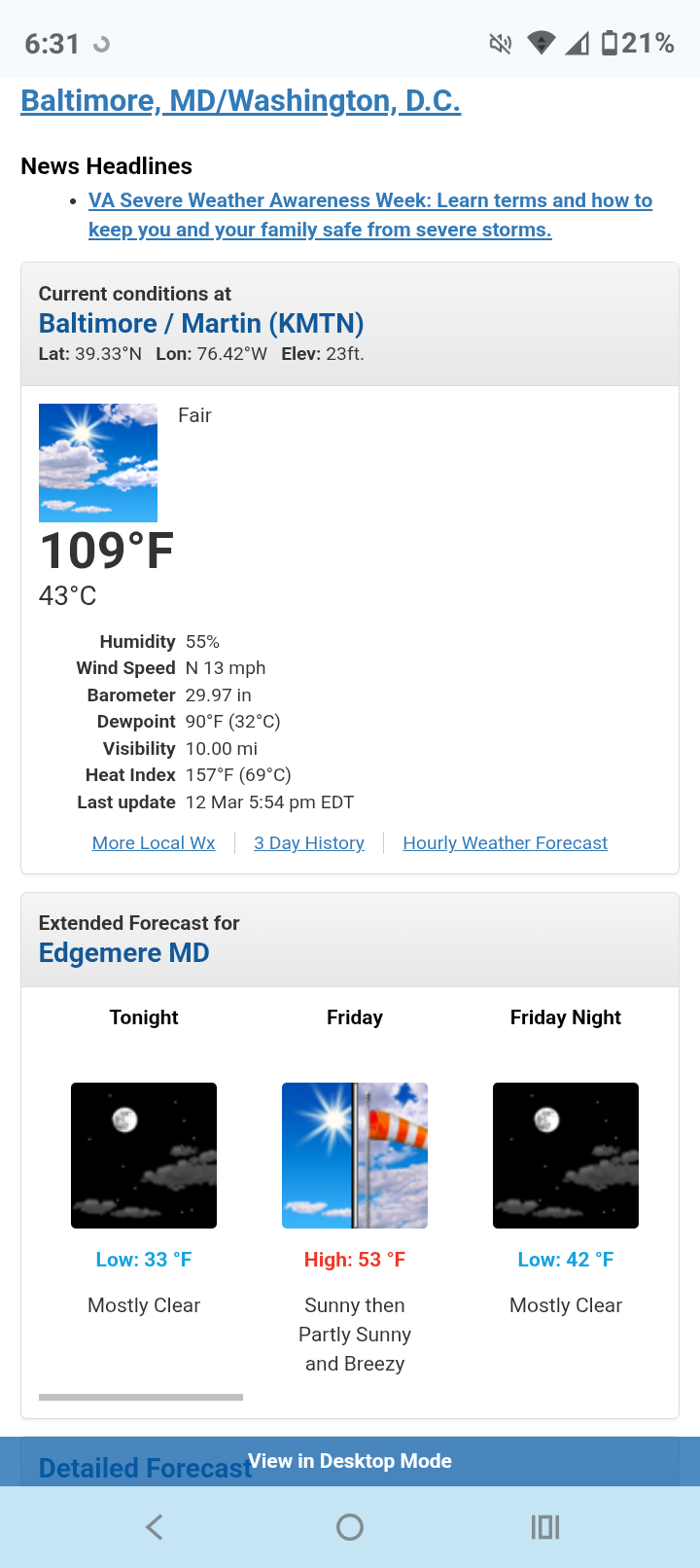Read the VA Severe Weather Awareness Week headline
Image resolution: width=700 pixels, height=1568 pixels.
coord(369,214)
